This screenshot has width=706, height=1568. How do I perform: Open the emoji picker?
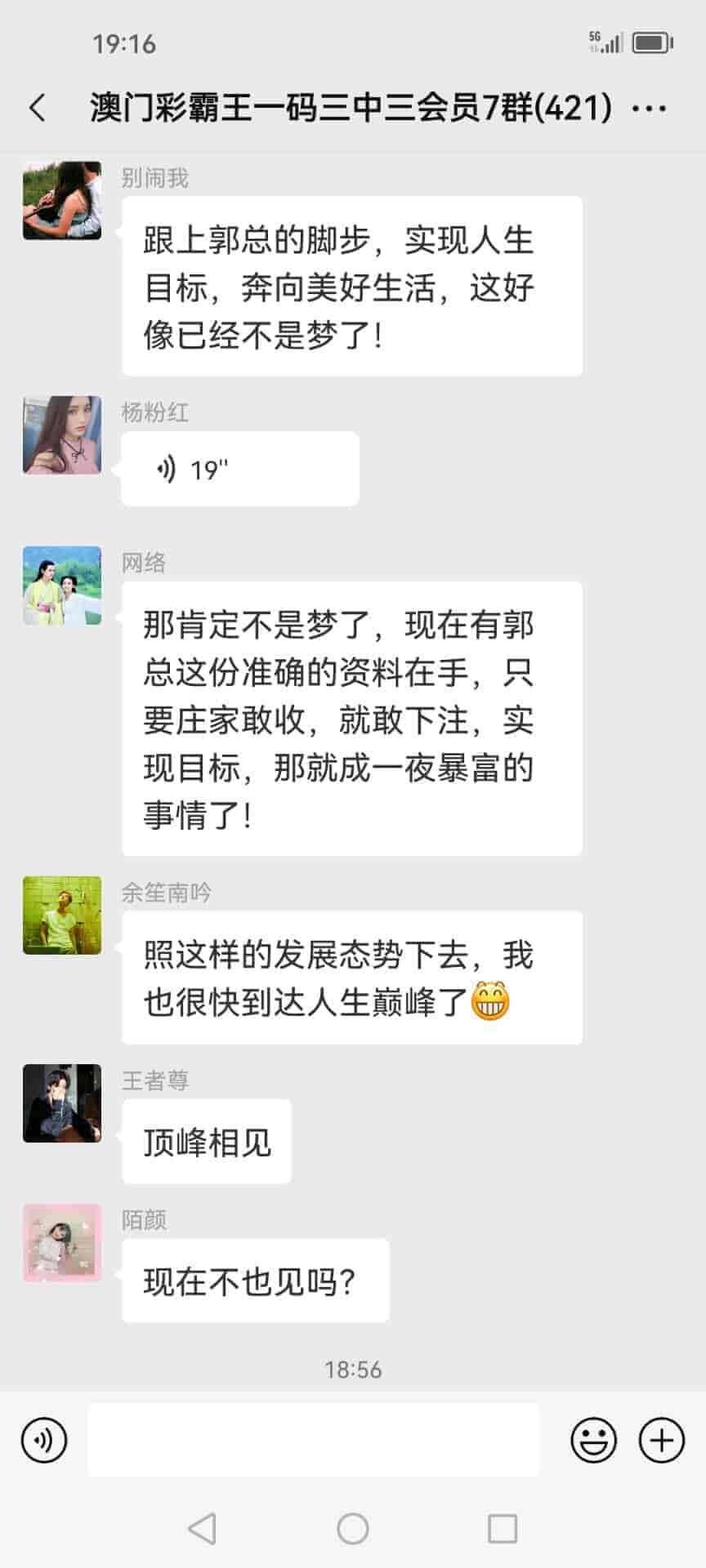[593, 1440]
